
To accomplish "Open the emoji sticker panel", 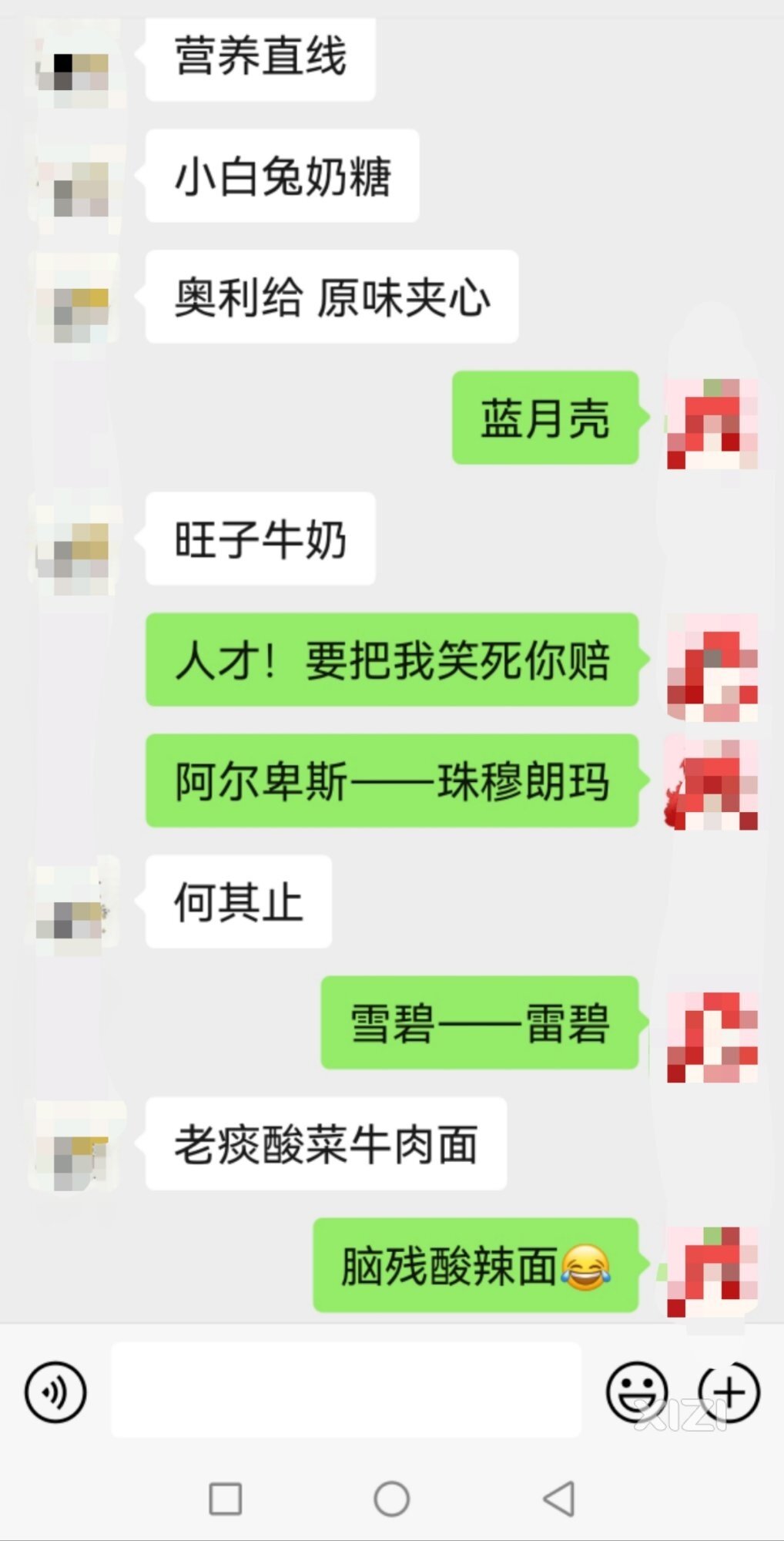I will (637, 1391).
